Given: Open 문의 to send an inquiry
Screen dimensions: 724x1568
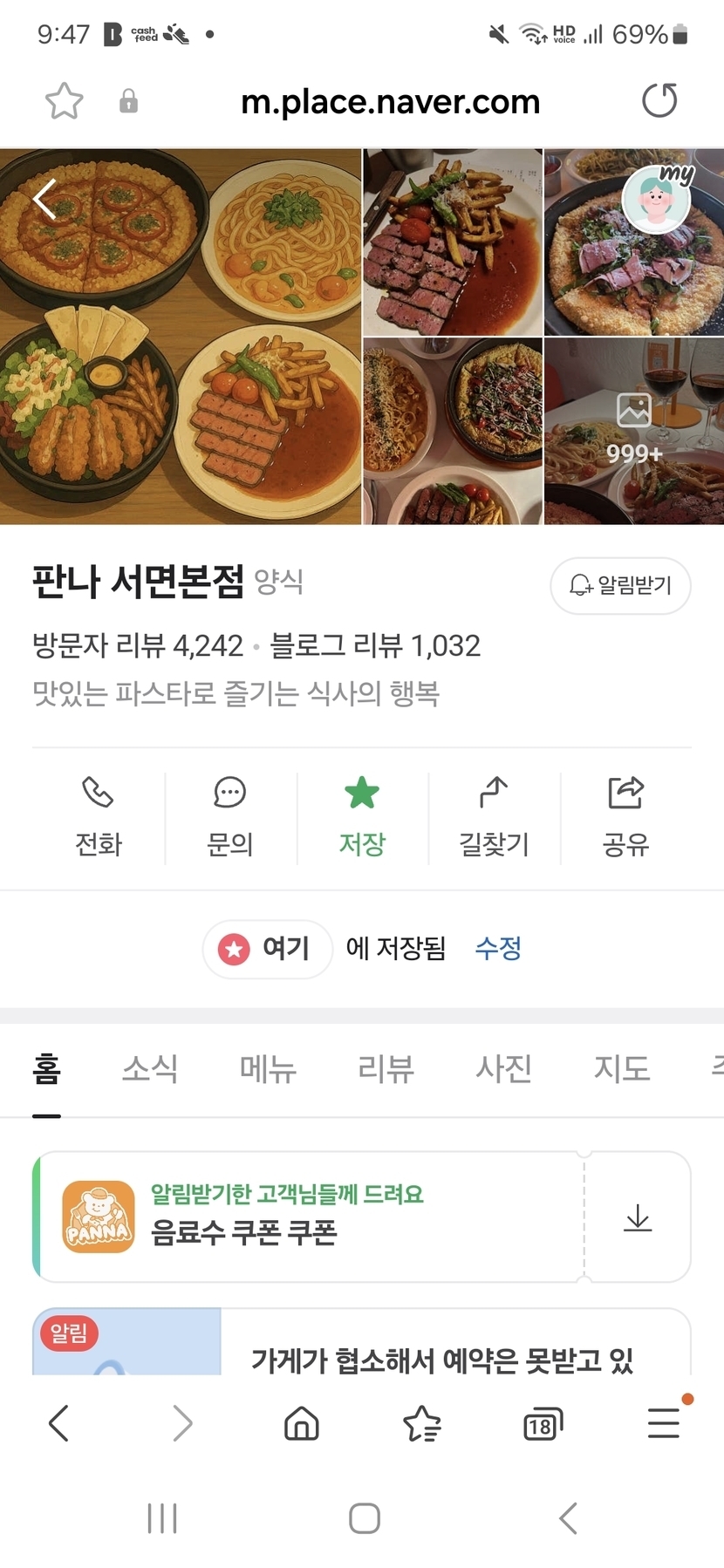Looking at the screenshot, I should pyautogui.click(x=230, y=817).
